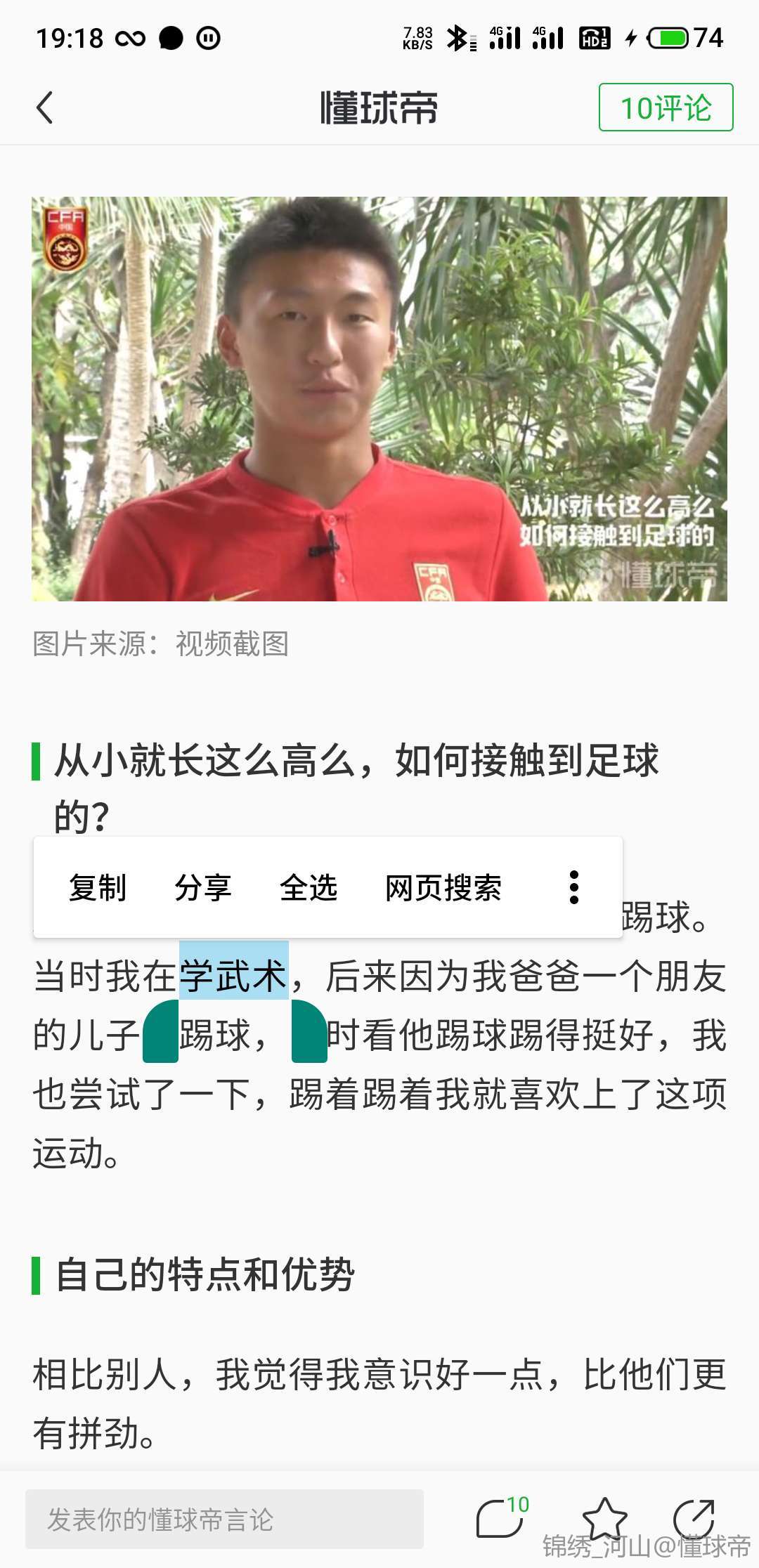Share the article using the bottom share icon
This screenshot has height=1568, width=759.
694,1517
